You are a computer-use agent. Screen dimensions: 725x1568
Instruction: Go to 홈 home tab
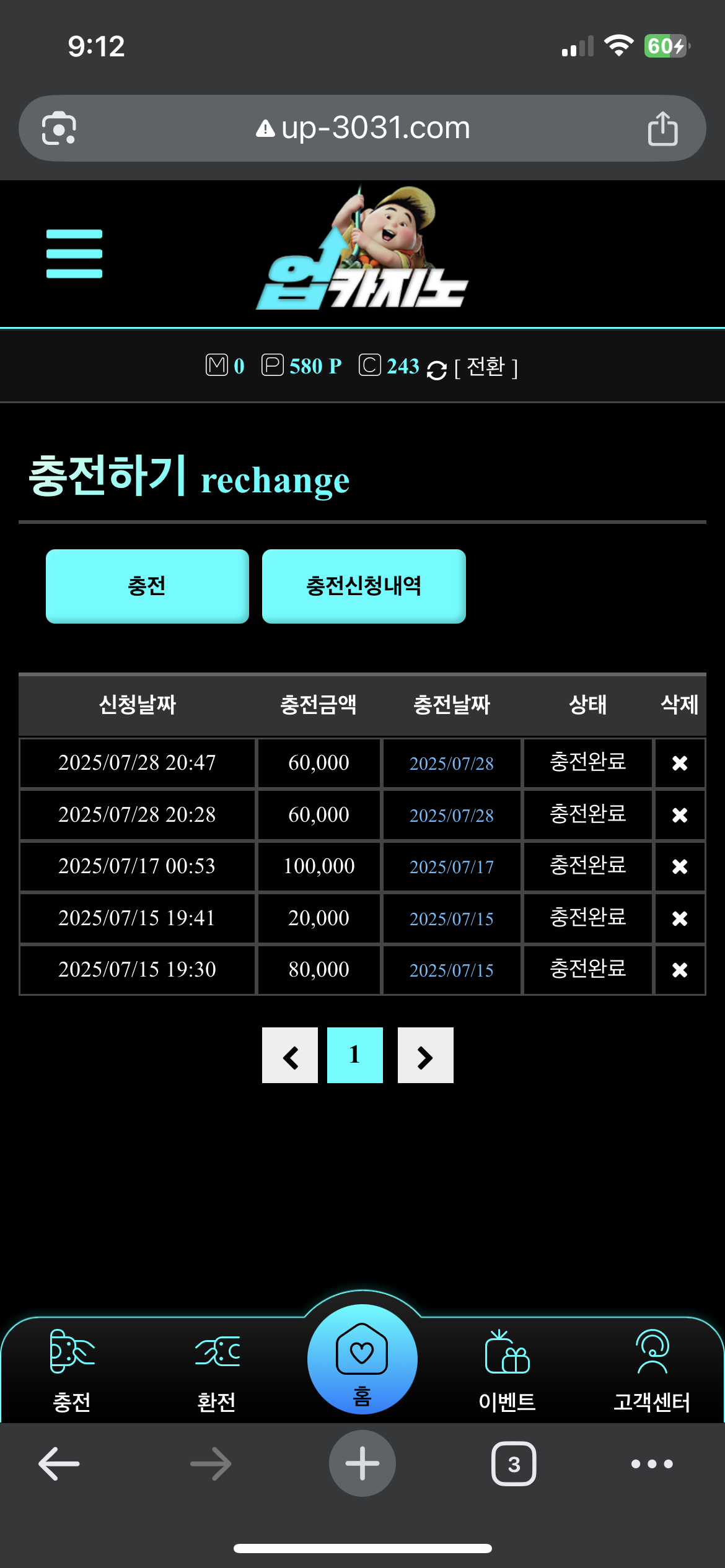tap(362, 1361)
